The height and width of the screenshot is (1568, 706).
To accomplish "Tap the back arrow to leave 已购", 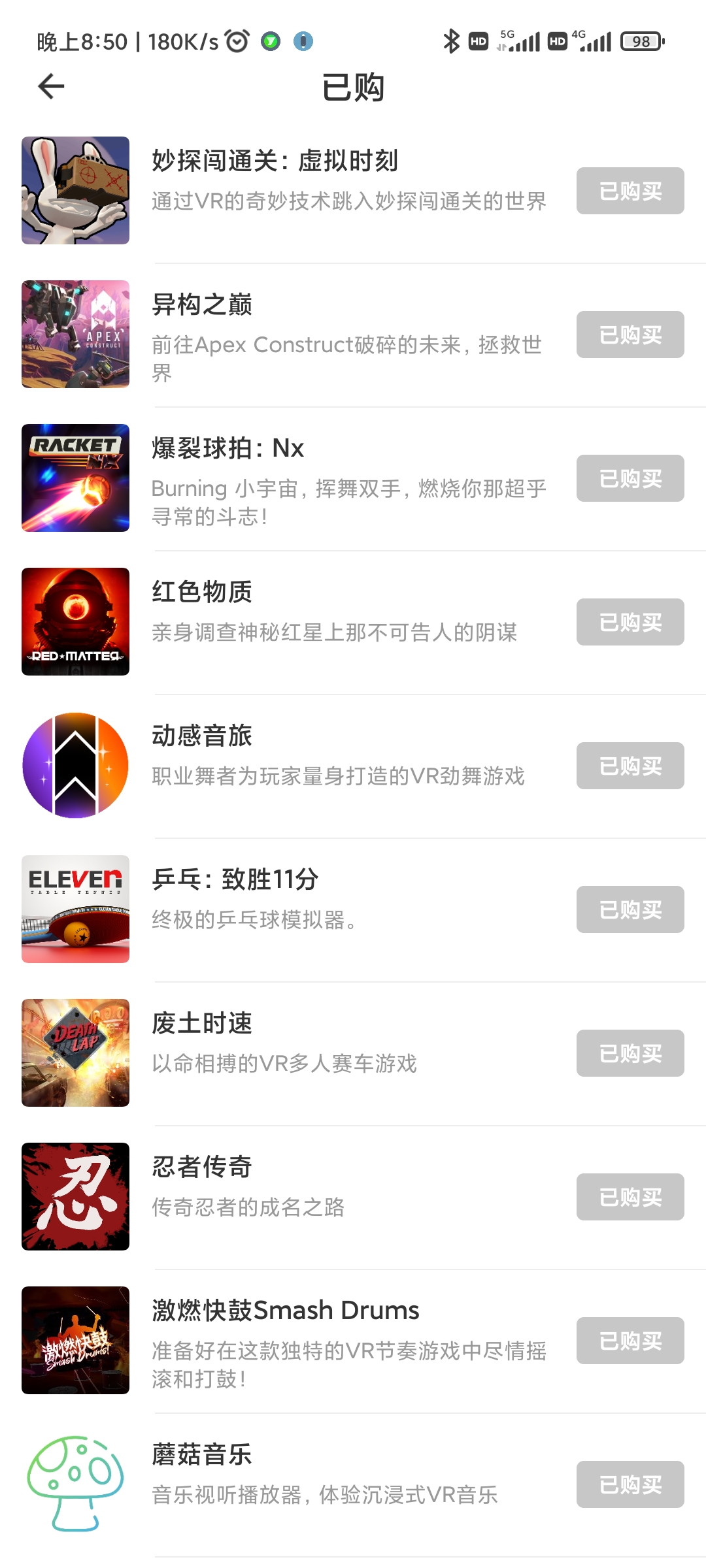I will point(50,86).
